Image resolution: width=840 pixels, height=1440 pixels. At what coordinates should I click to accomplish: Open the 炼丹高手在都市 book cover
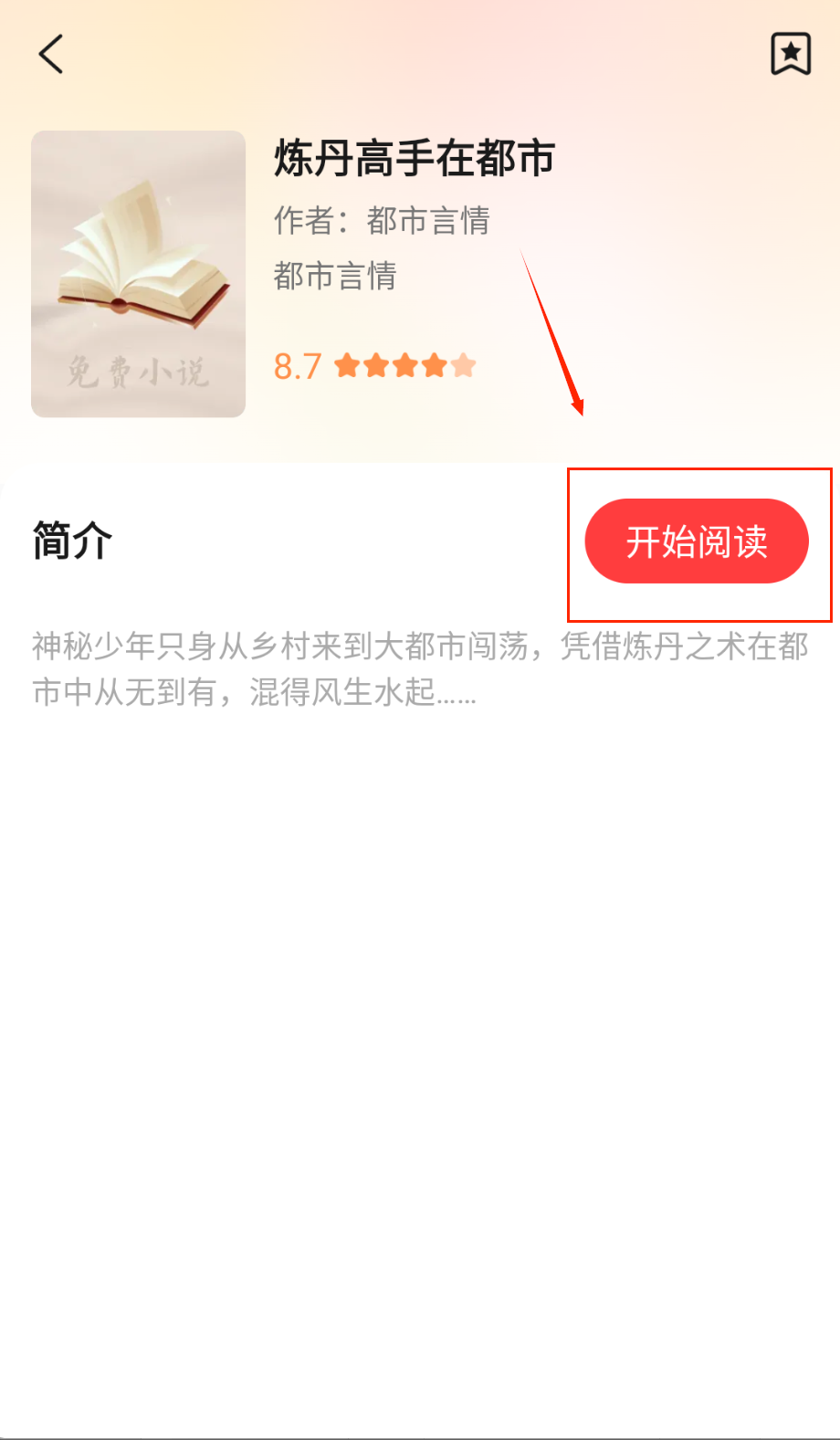[138, 274]
